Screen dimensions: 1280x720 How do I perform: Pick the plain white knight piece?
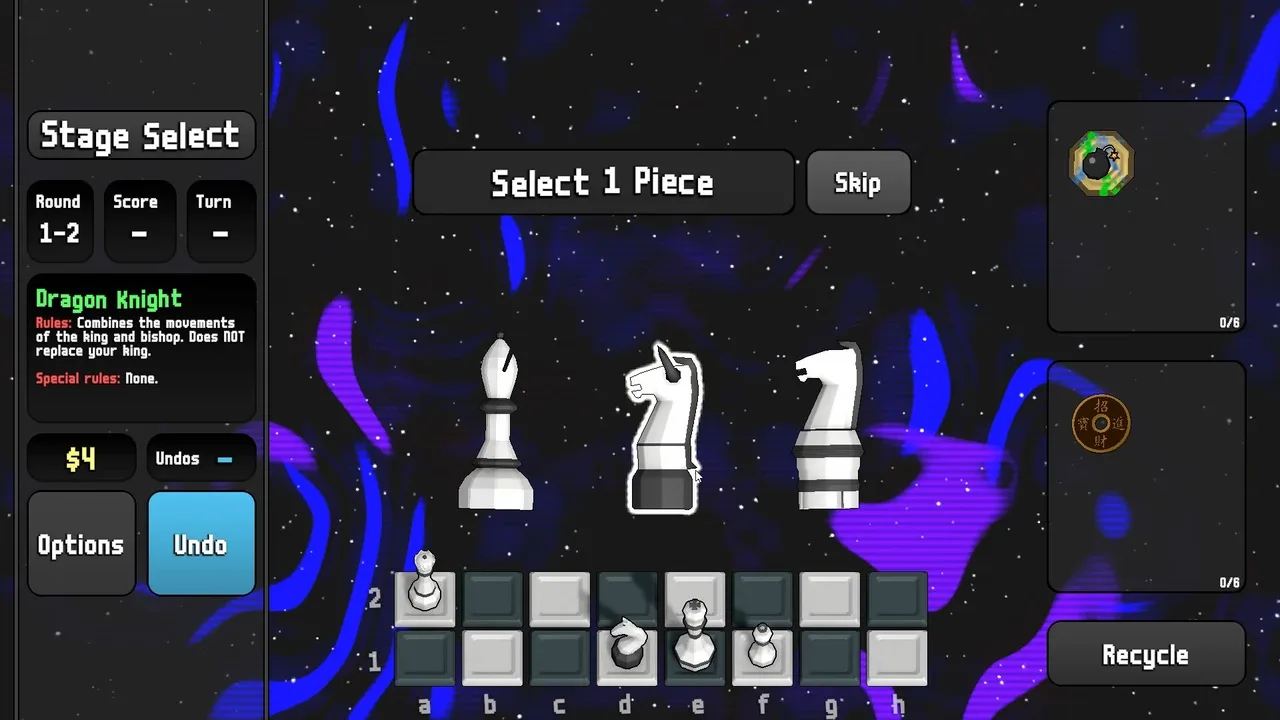(x=828, y=427)
